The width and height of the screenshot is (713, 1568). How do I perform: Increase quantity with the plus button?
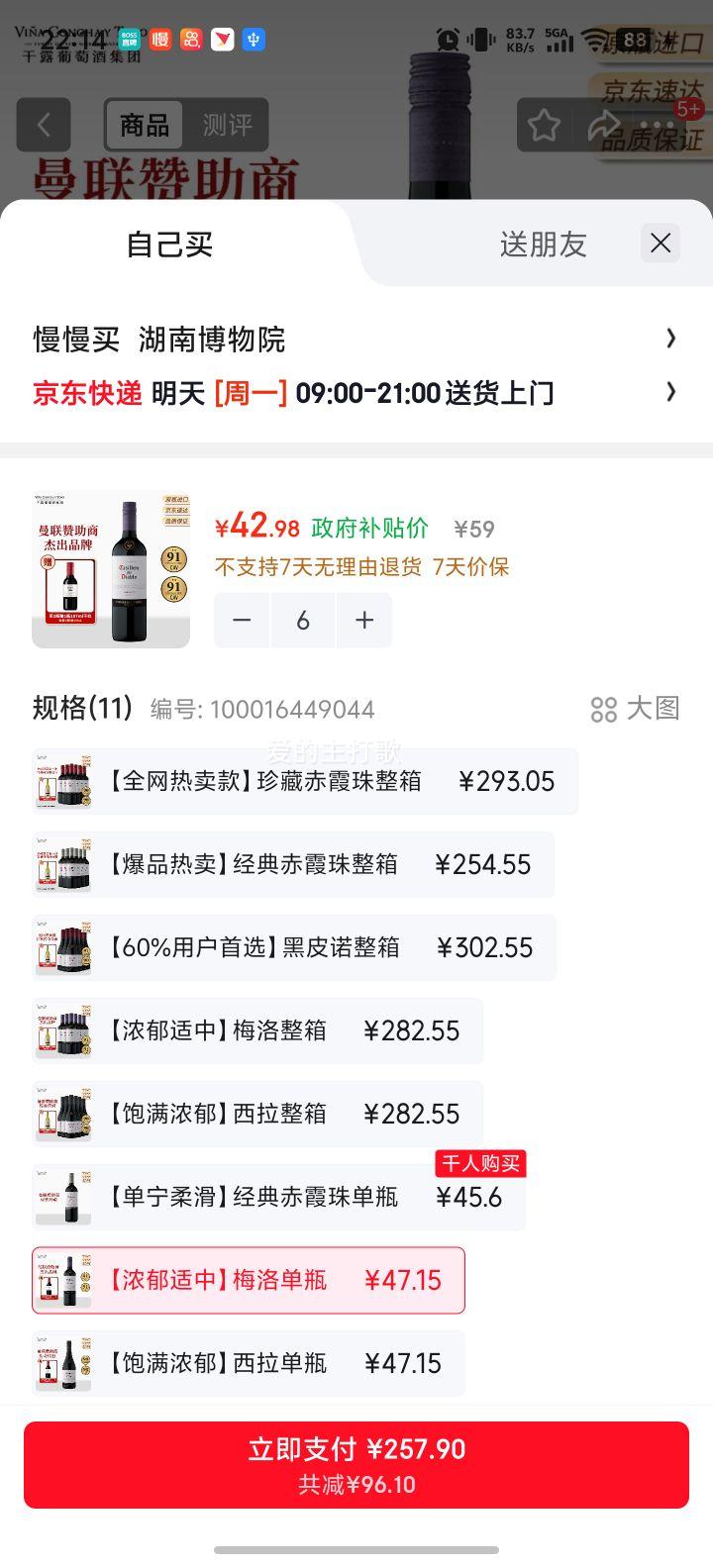[x=364, y=621]
